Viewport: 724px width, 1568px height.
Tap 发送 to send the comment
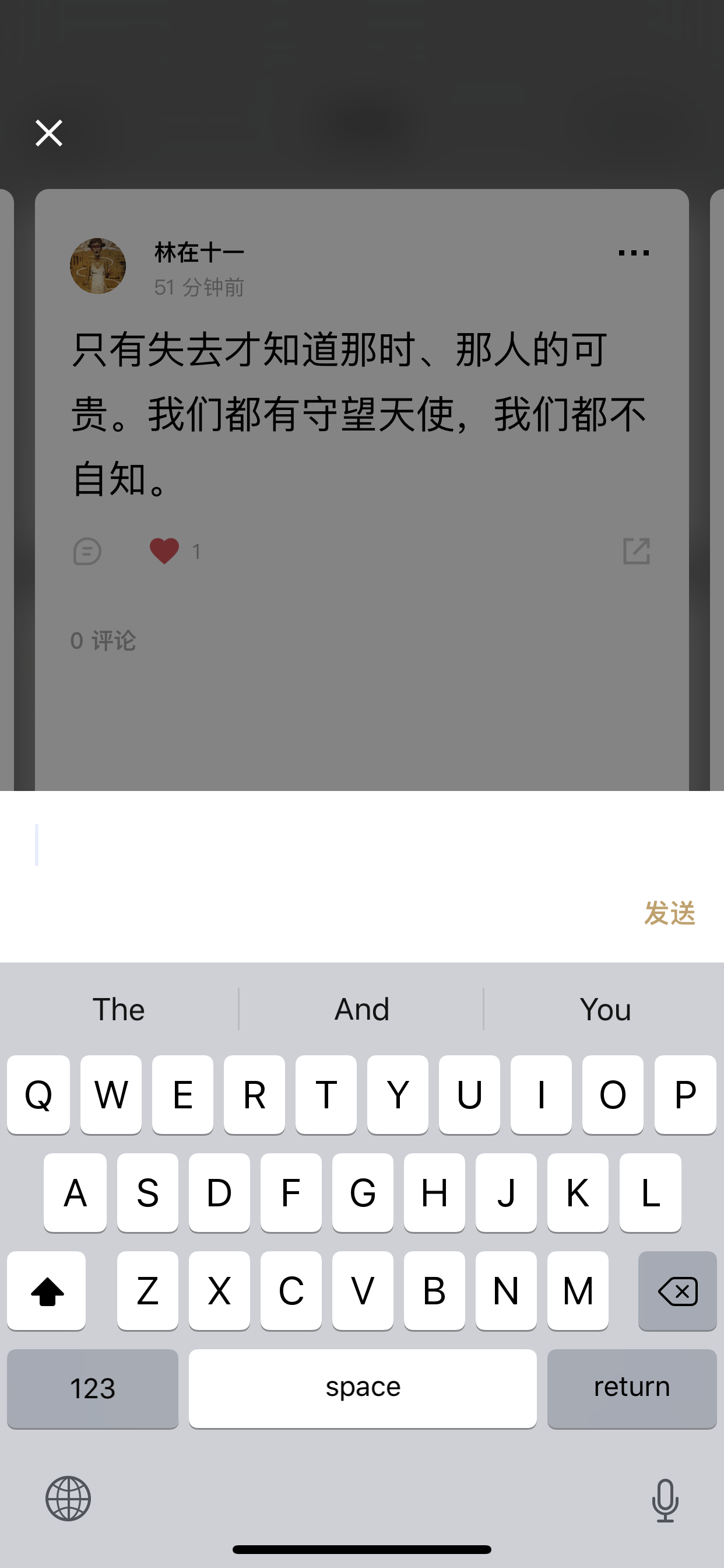669,912
